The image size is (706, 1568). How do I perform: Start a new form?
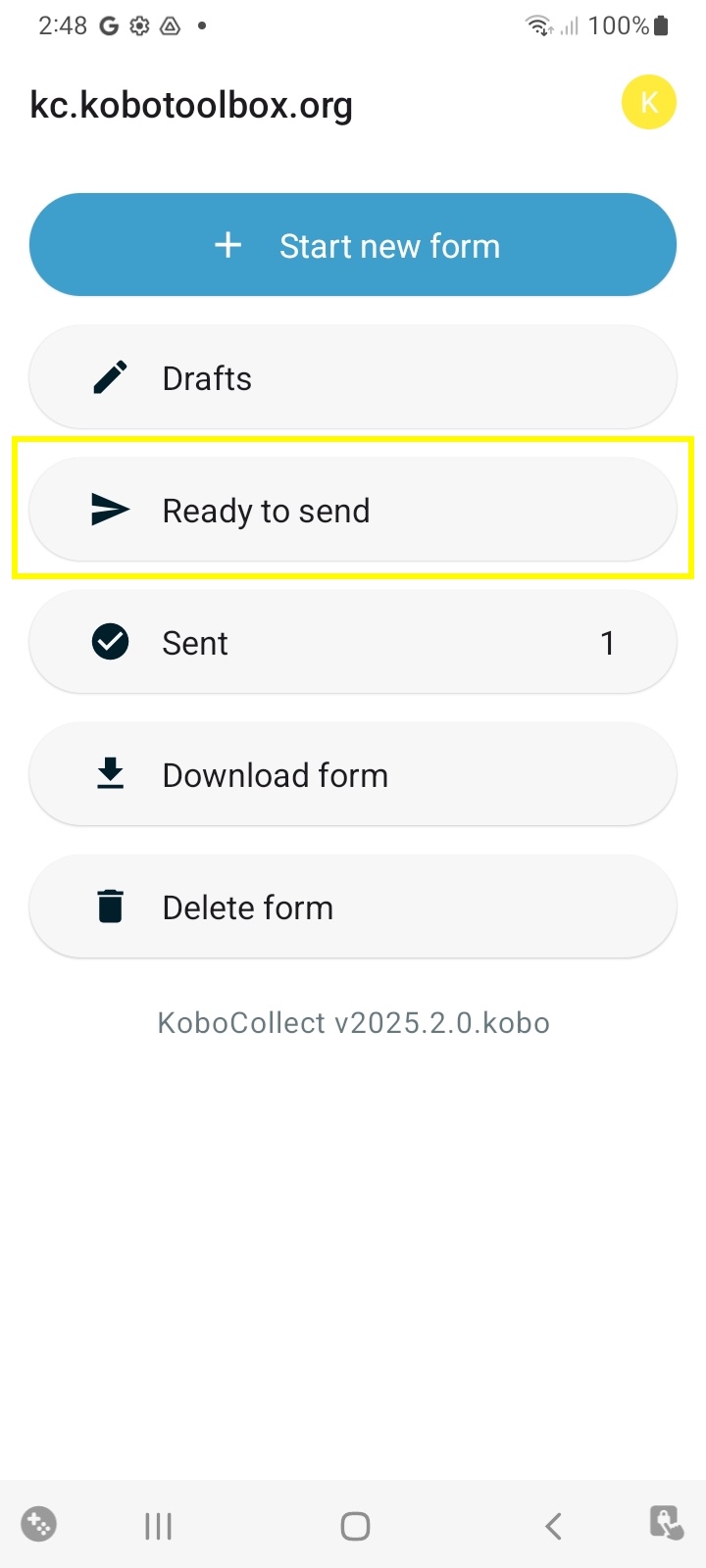coord(353,245)
